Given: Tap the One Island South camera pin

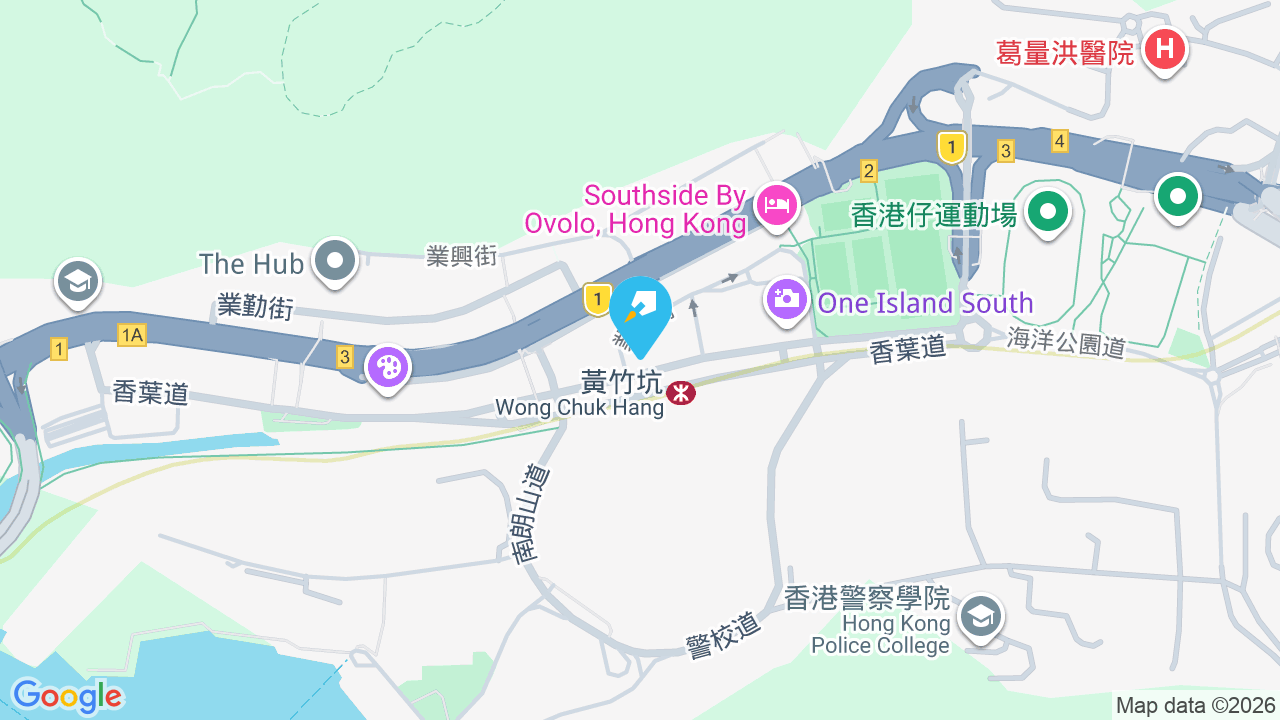Looking at the screenshot, I should coord(787,299).
